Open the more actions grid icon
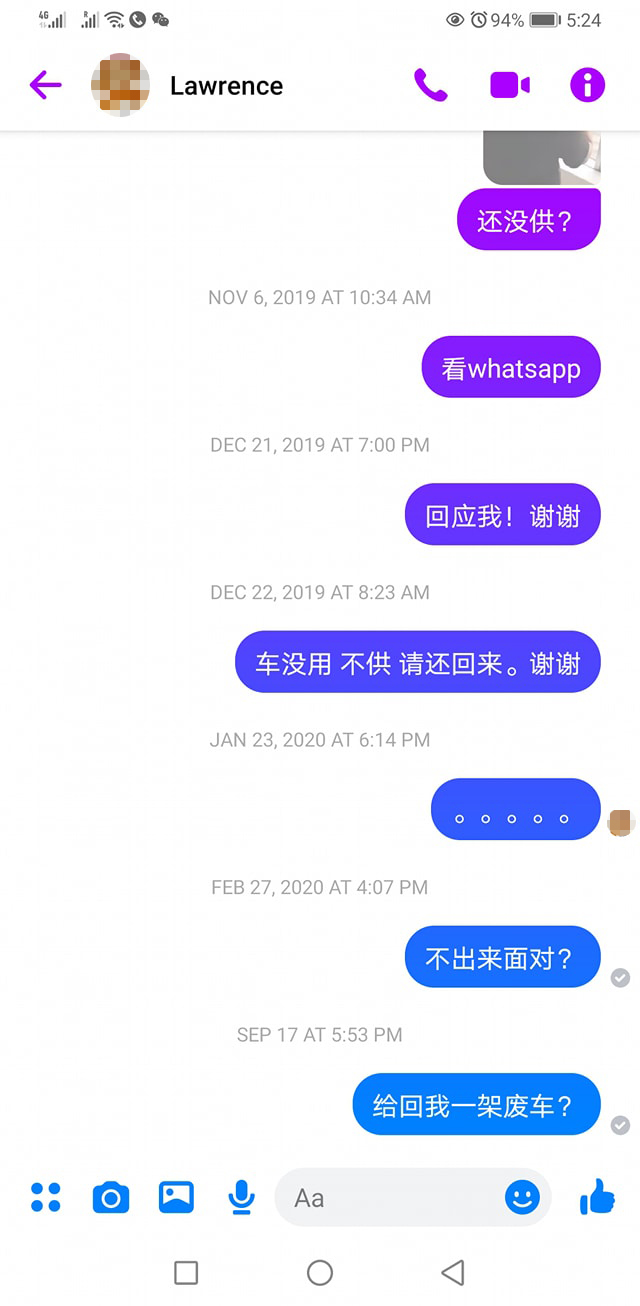640x1306 pixels. [46, 1197]
